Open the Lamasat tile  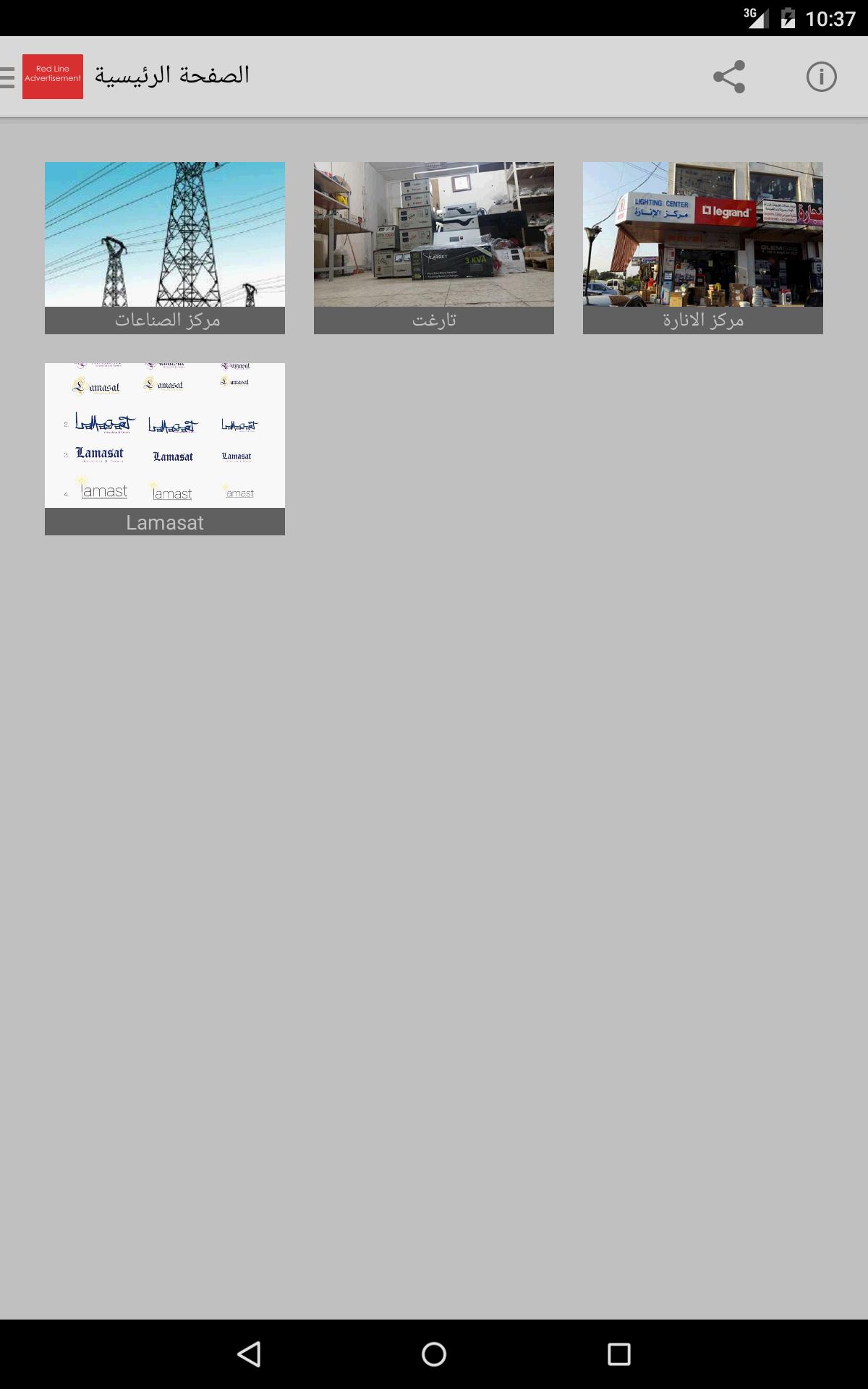click(165, 449)
